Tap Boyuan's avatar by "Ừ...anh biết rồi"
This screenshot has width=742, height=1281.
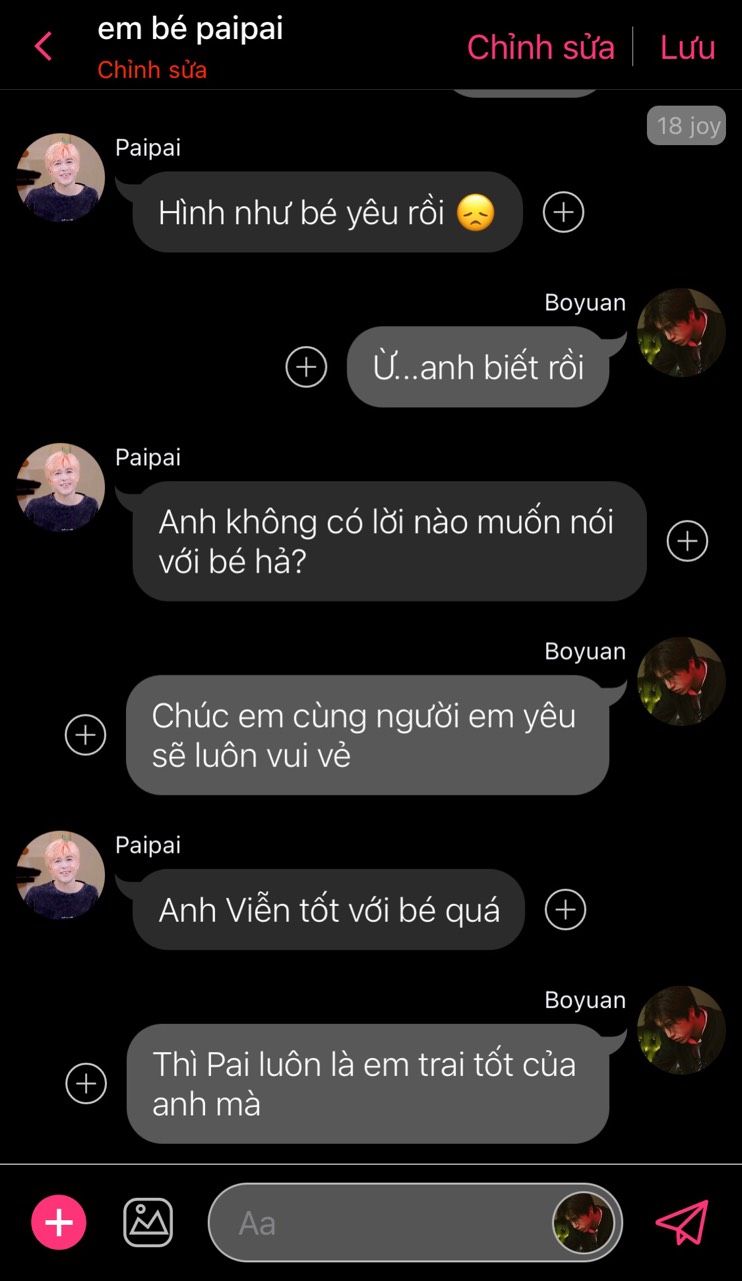(681, 333)
